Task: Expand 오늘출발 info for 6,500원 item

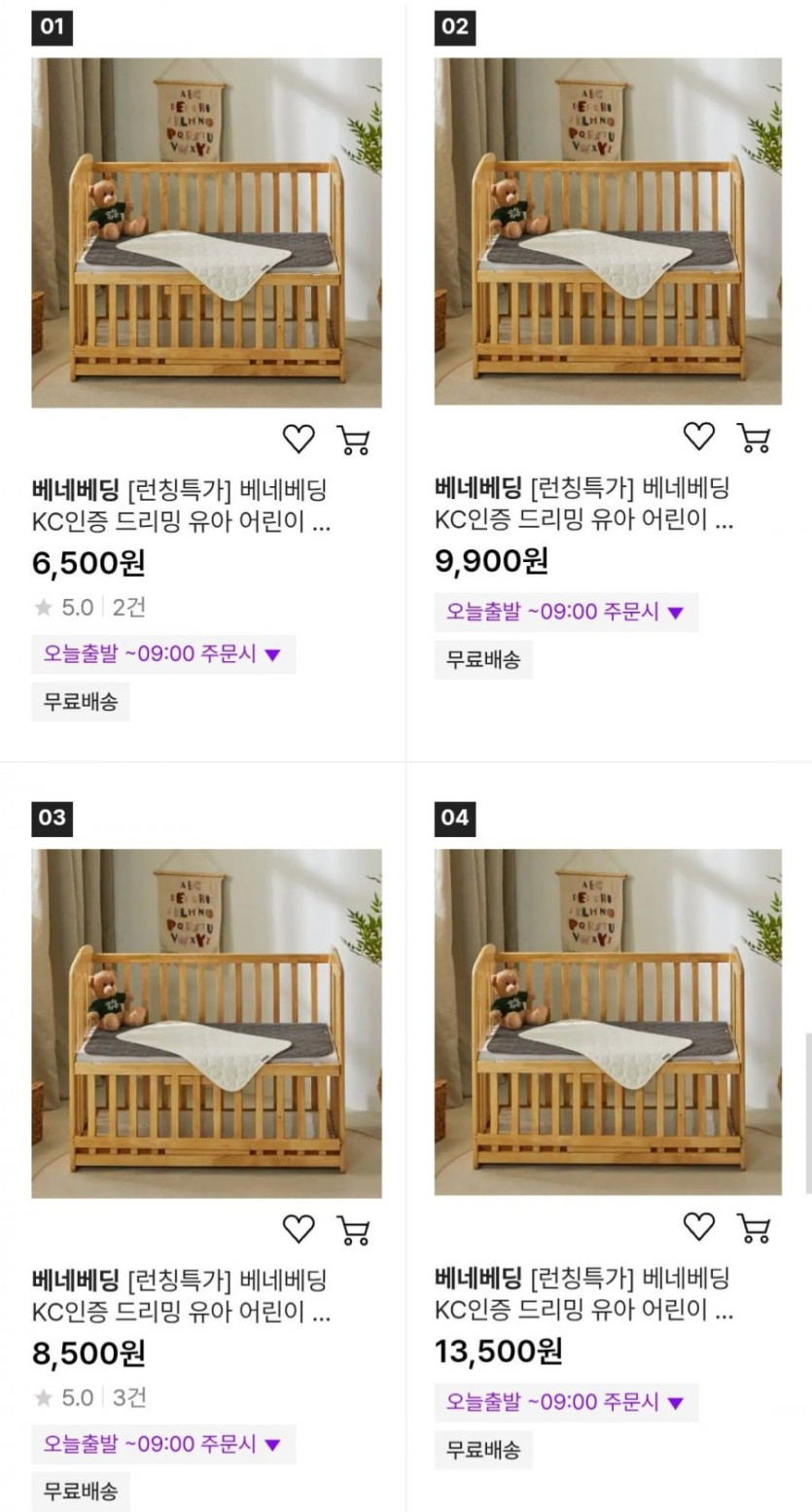Action: 162,654
